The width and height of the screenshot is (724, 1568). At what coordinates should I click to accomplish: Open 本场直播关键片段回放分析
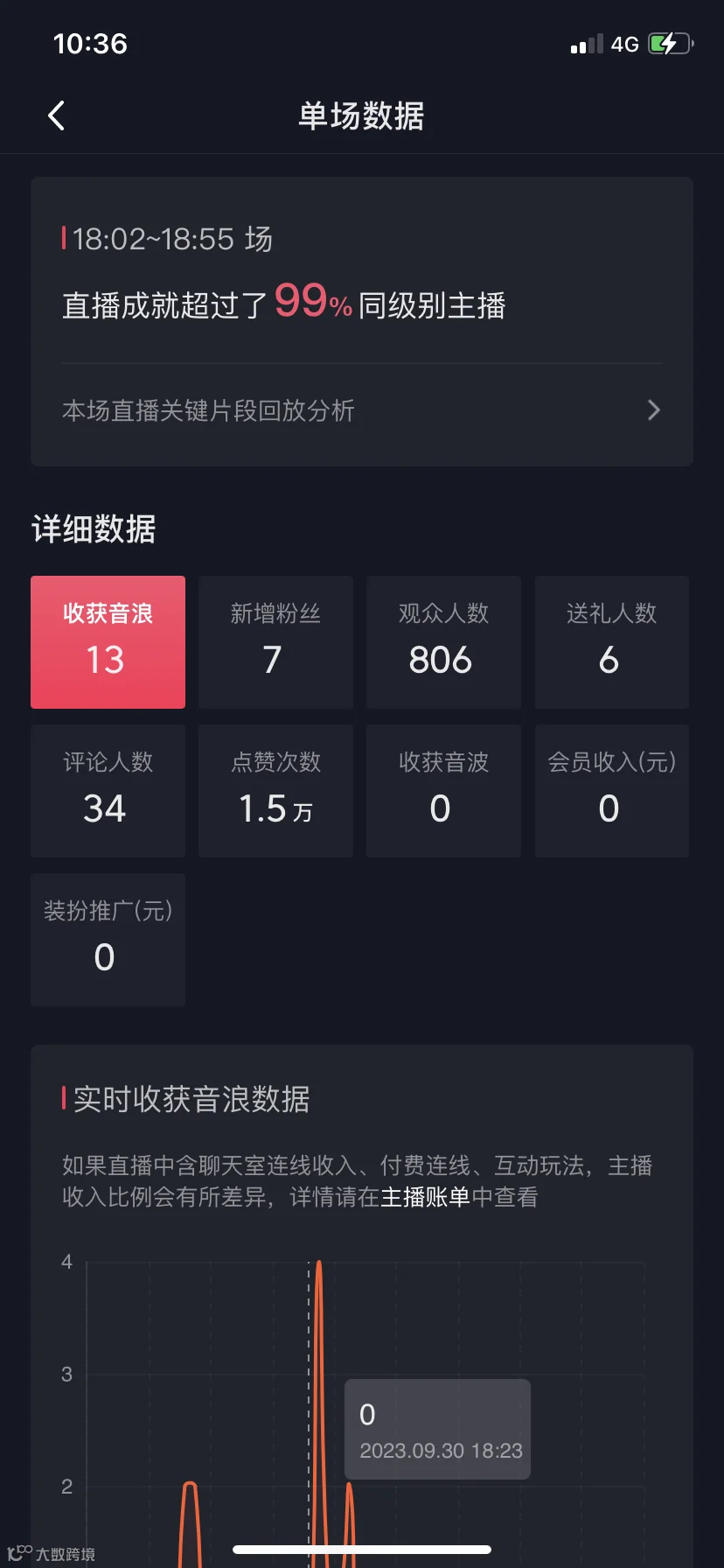[361, 410]
